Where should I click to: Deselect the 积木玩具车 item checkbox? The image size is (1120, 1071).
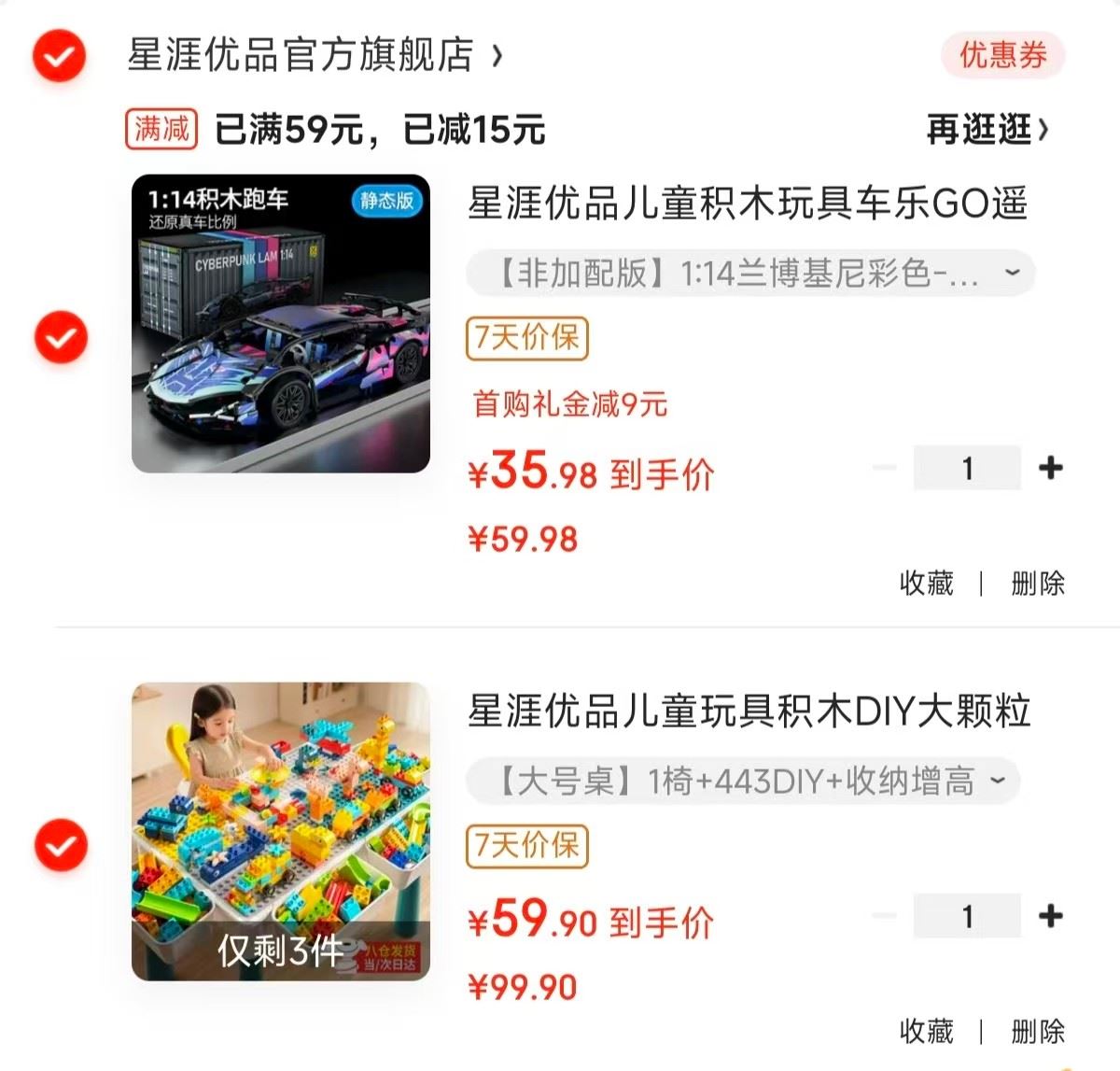(61, 337)
